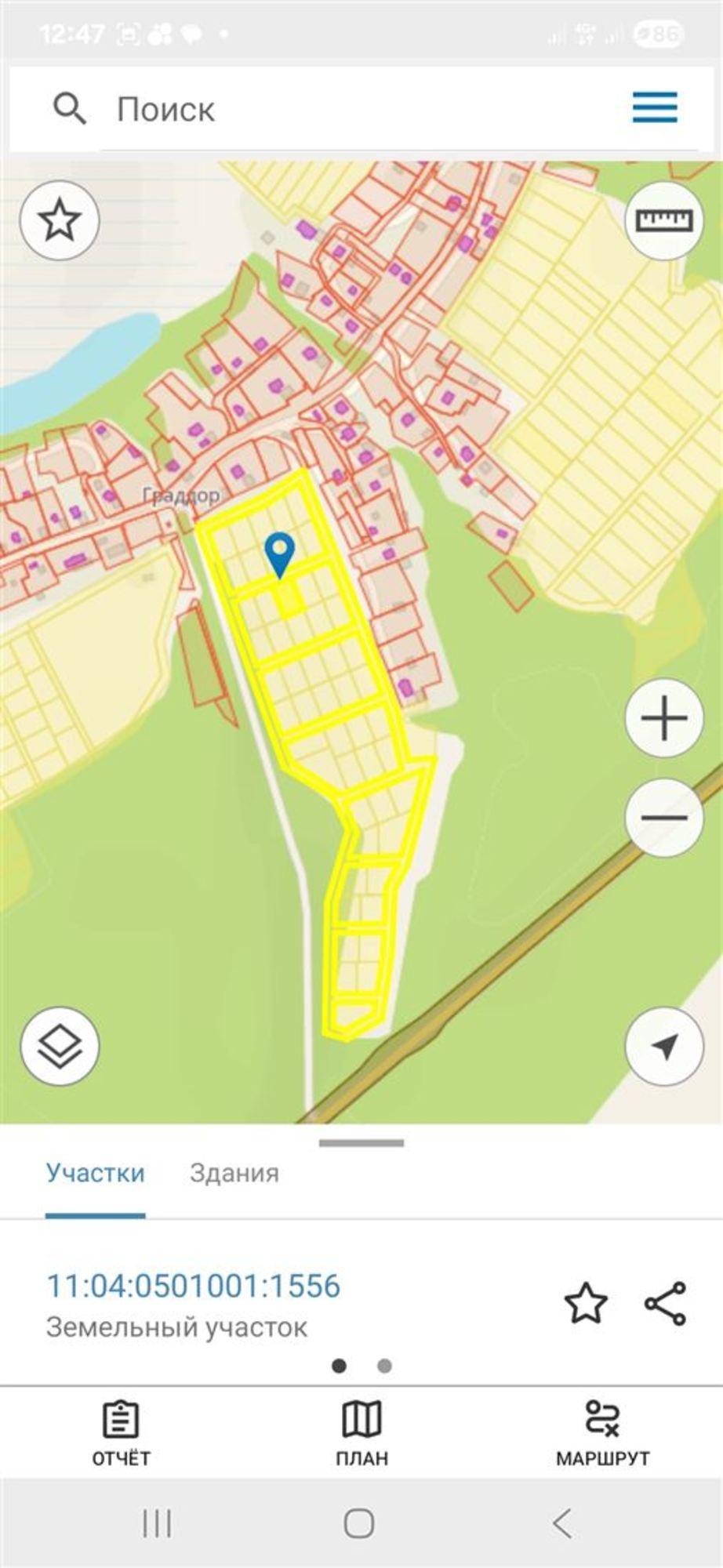Go to the home screen
This screenshot has height=1568, width=723.
pyautogui.click(x=359, y=1523)
